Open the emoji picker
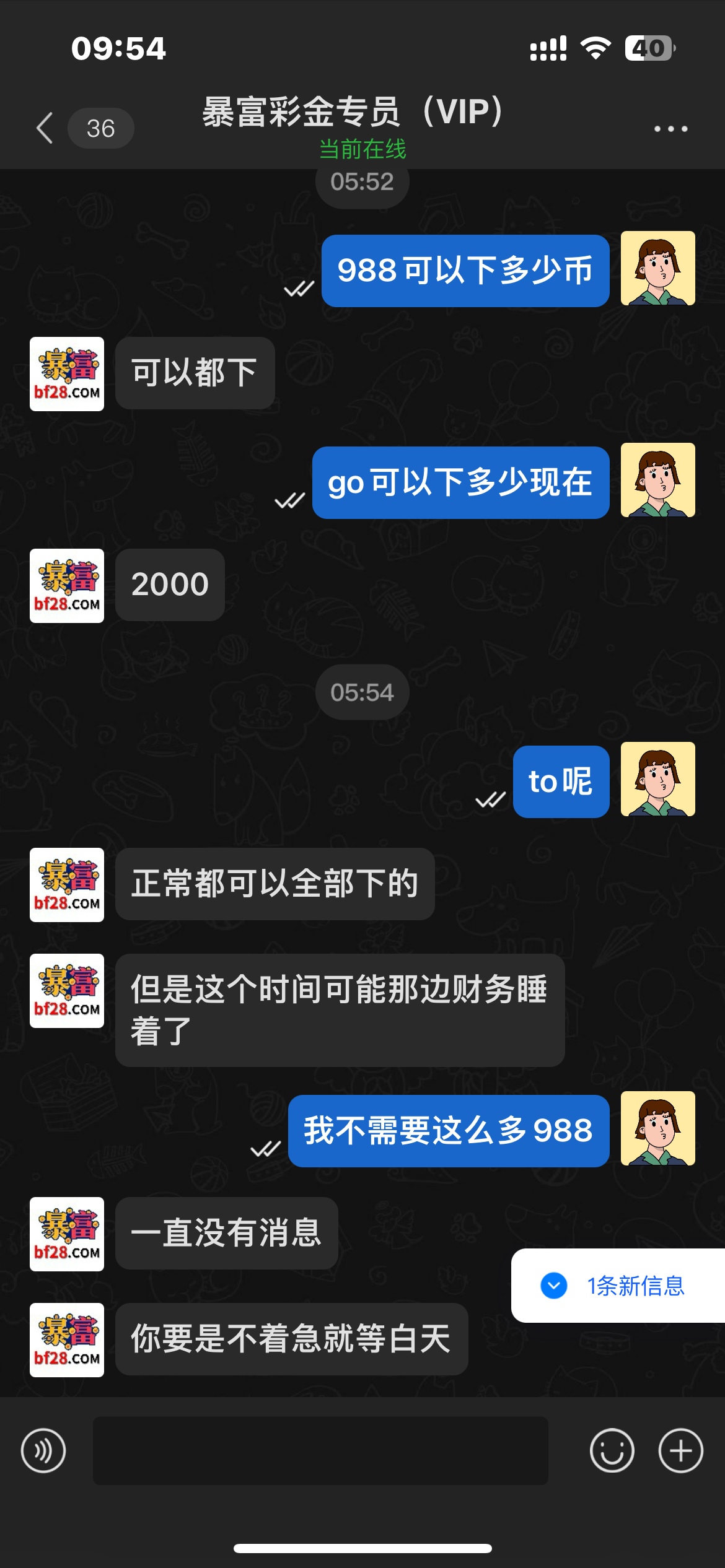725x1568 pixels. (612, 1450)
